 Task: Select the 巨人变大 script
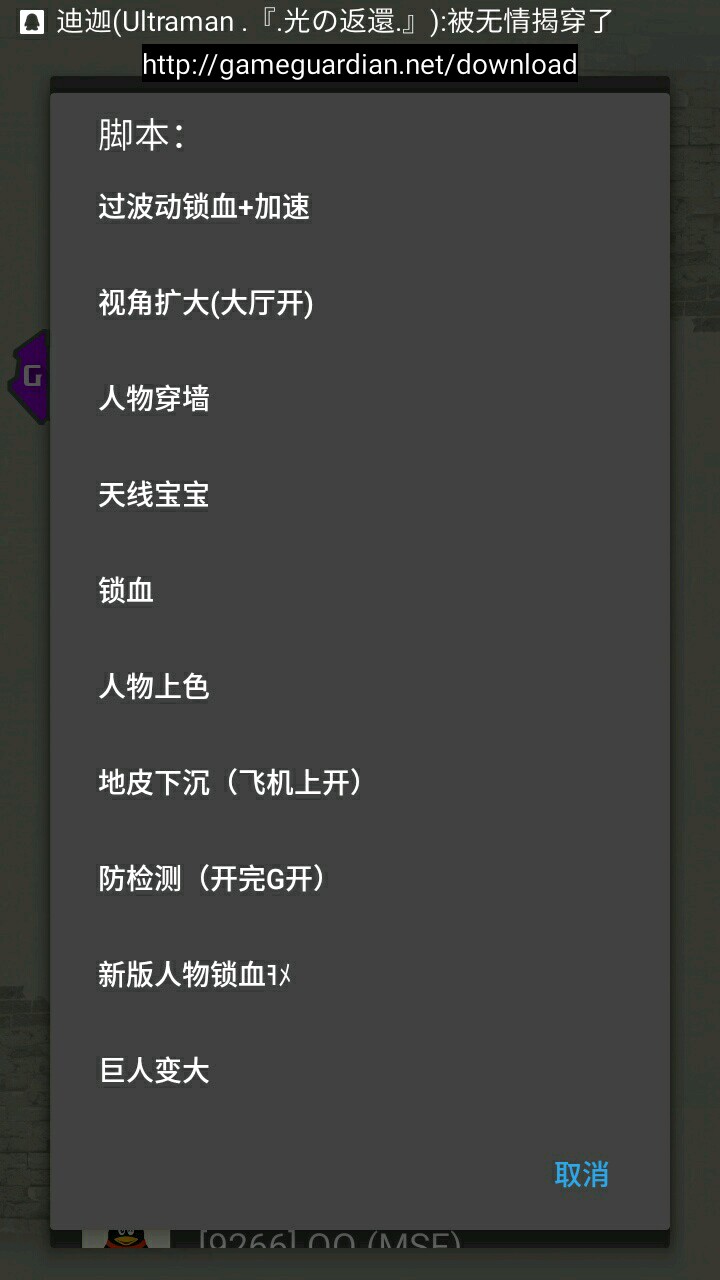point(154,1071)
